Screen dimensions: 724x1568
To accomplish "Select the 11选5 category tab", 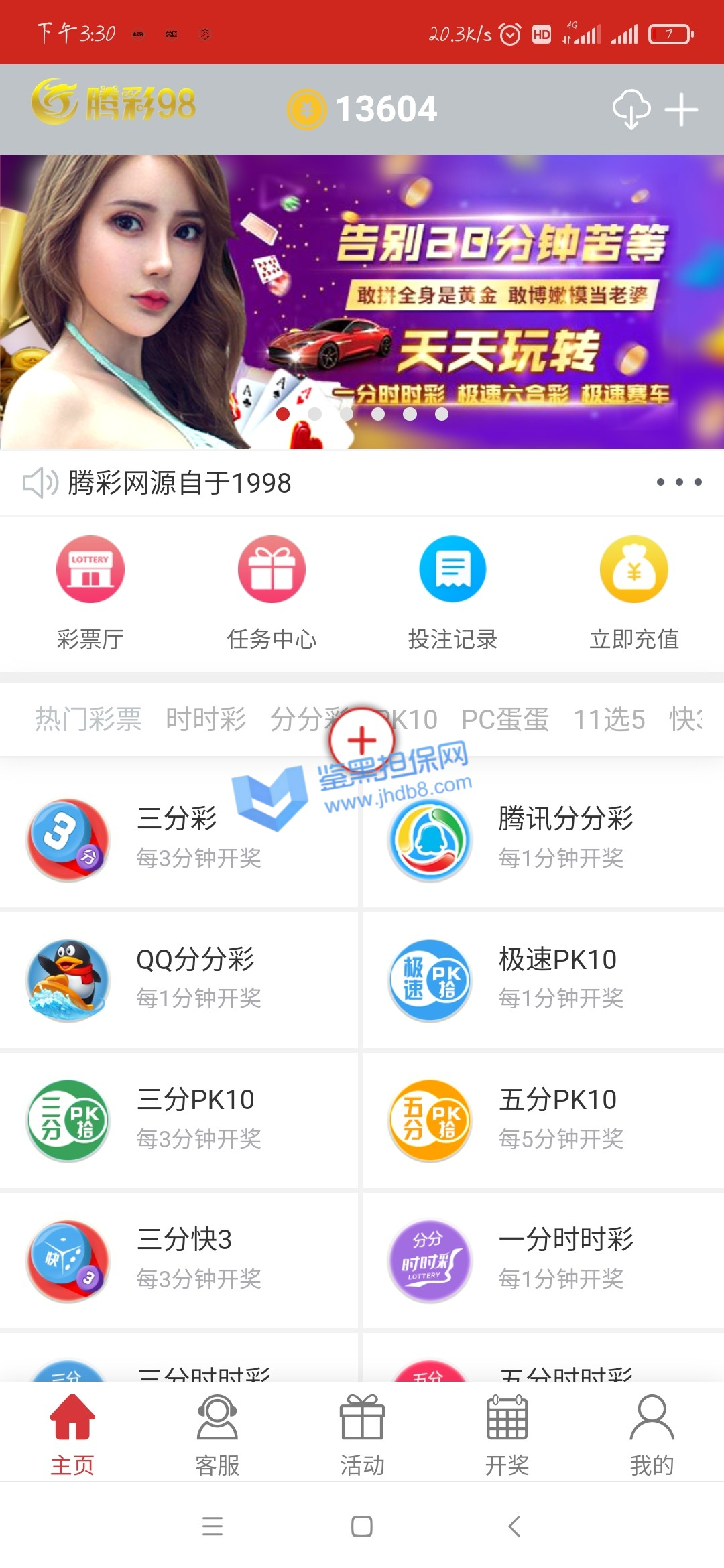I will (x=609, y=720).
